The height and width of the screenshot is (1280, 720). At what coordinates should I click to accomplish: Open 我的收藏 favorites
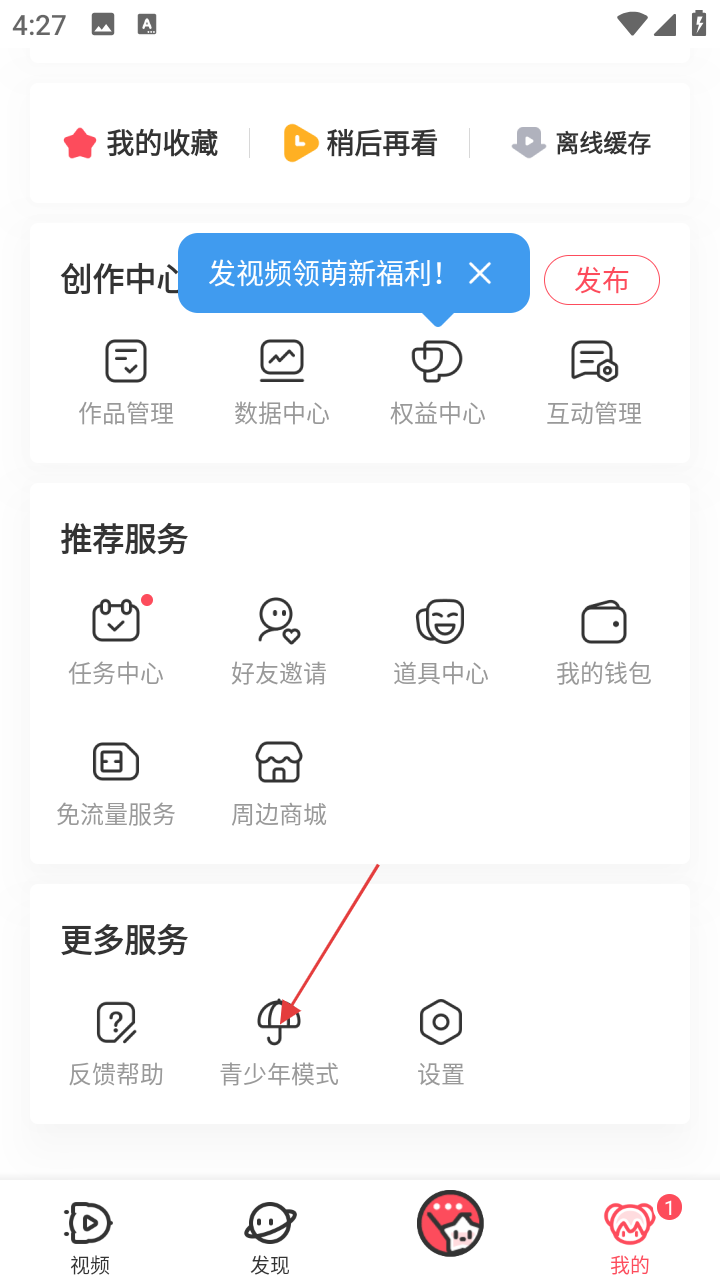pyautogui.click(x=141, y=143)
